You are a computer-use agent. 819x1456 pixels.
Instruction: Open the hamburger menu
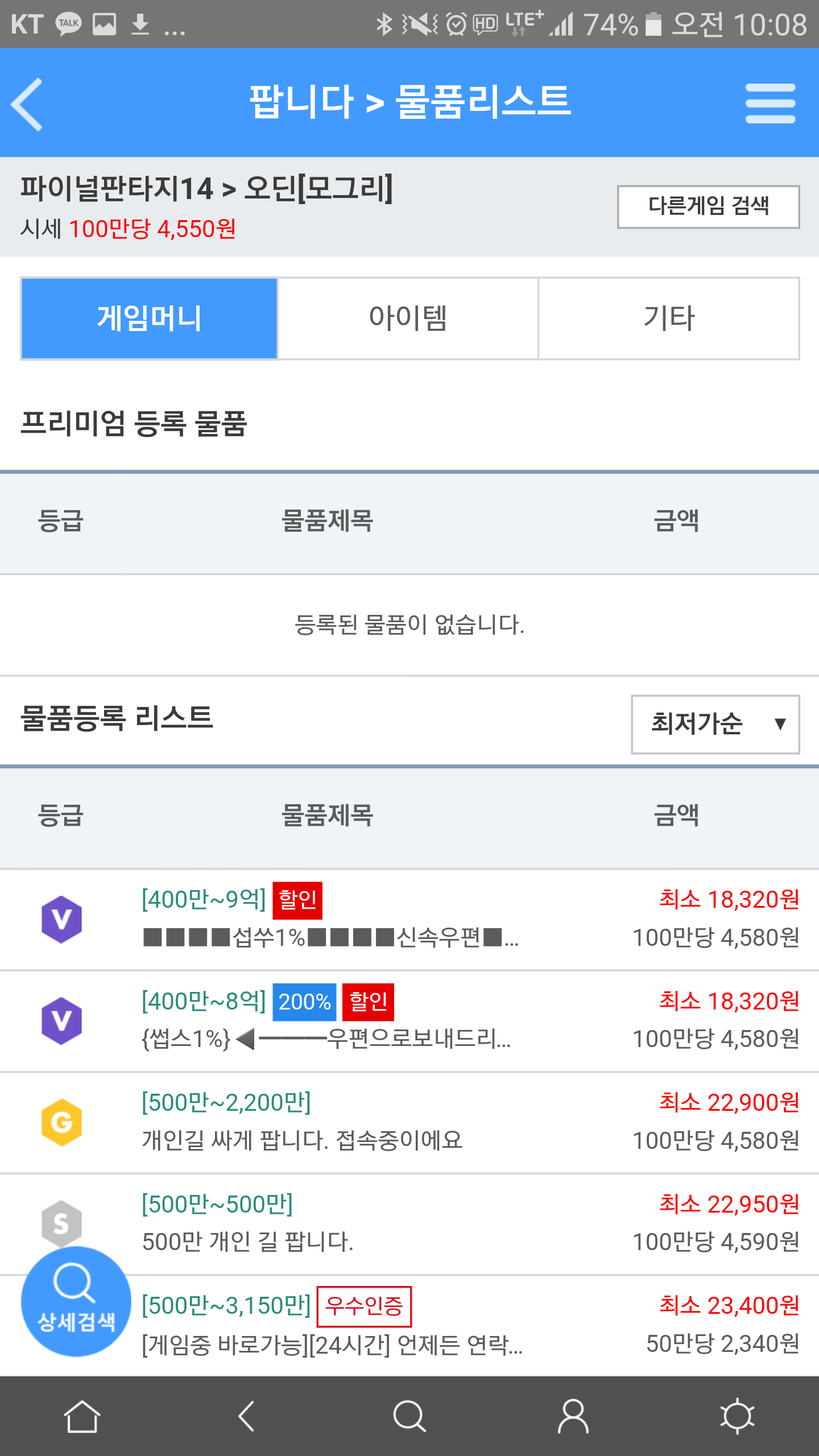[x=770, y=104]
